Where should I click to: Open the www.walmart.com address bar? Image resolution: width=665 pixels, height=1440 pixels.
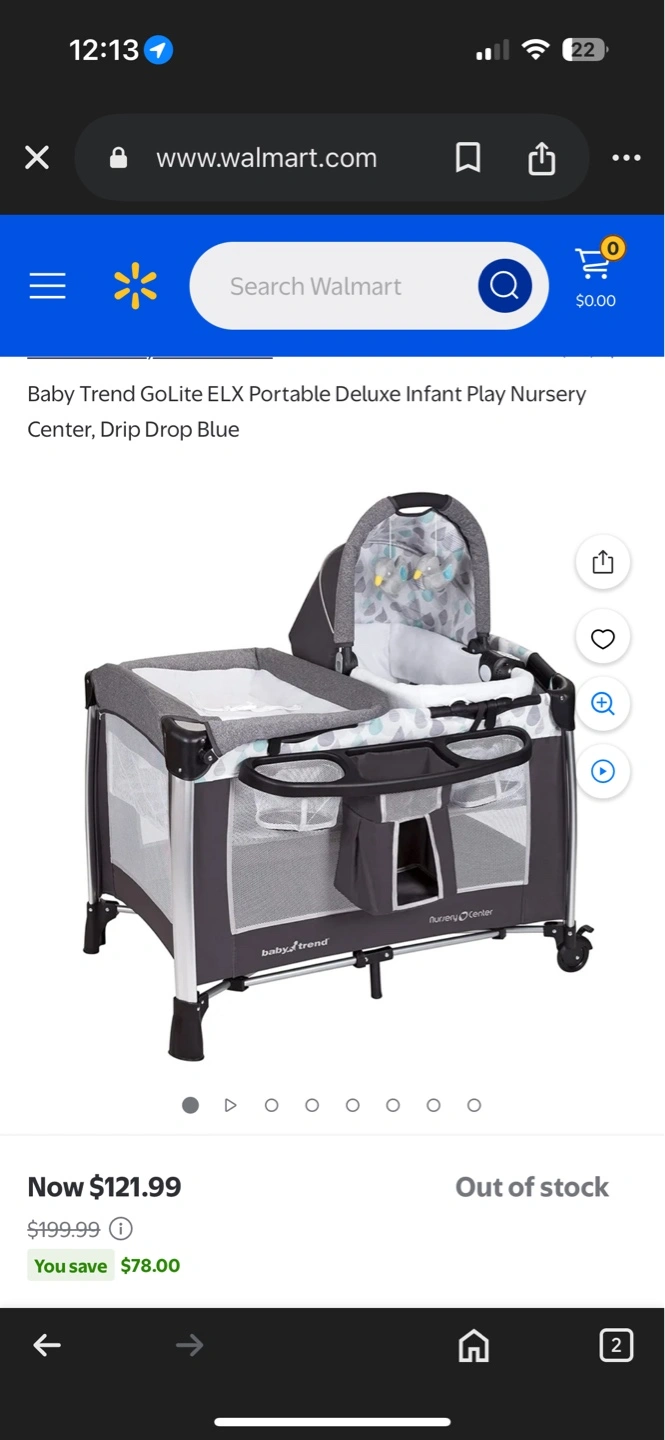click(266, 158)
